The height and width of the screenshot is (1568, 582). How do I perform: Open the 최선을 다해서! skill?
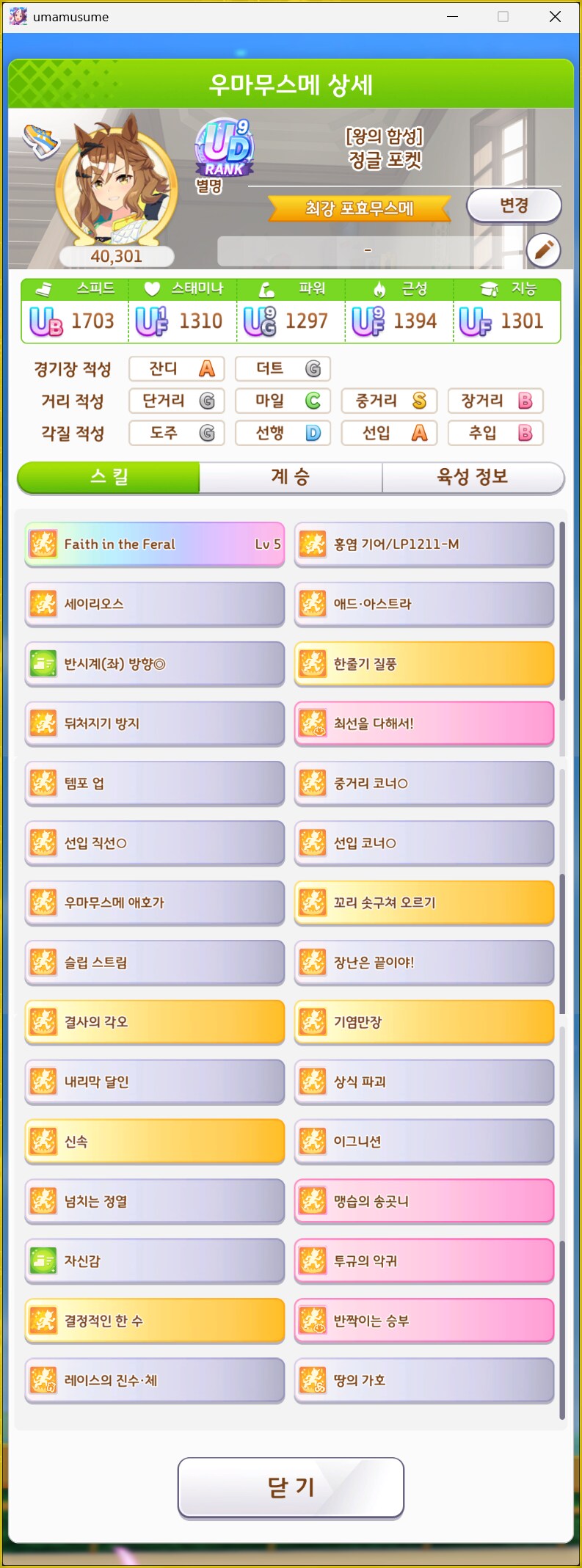pos(424,723)
